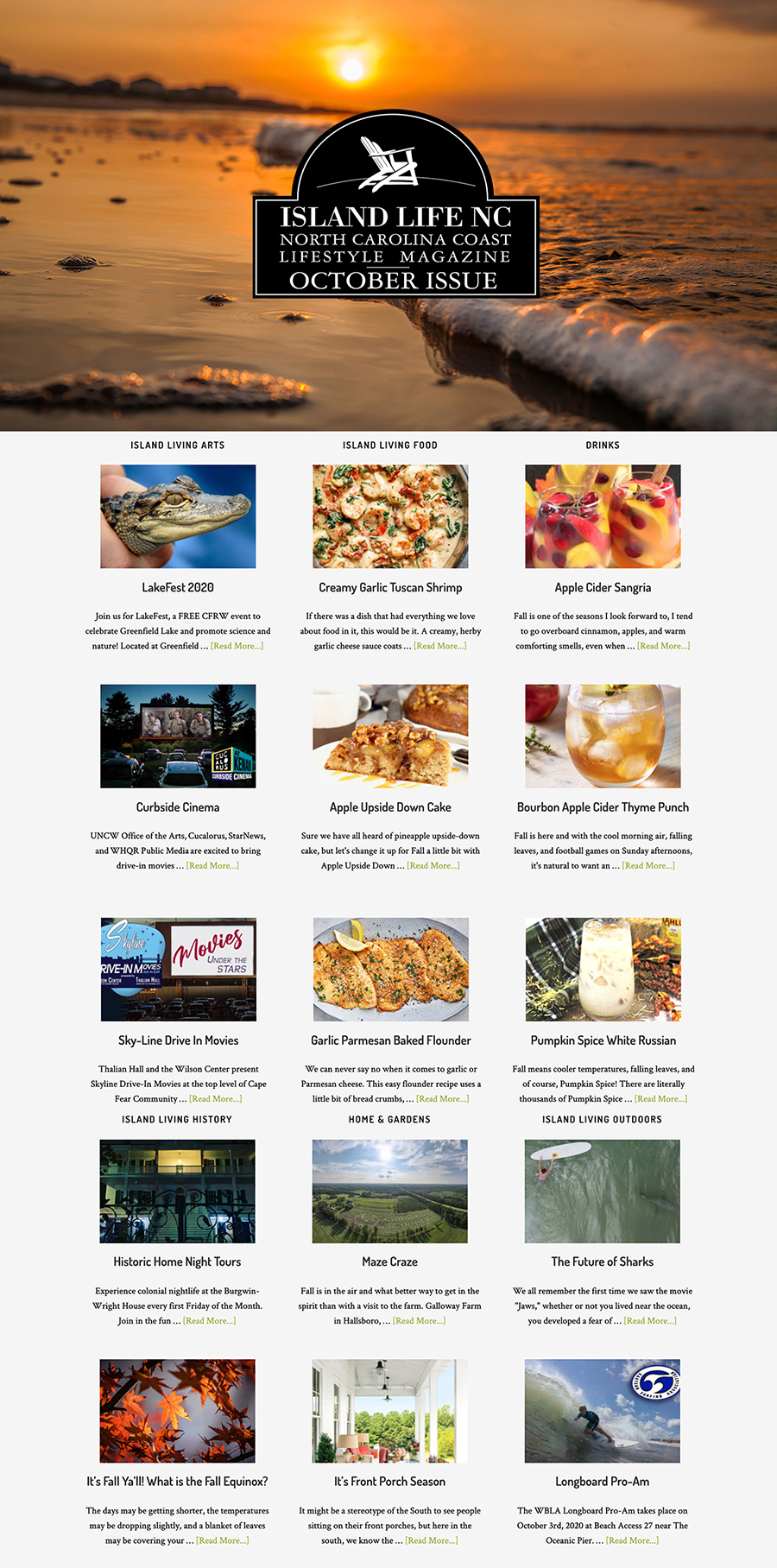Tap Read More under Longboard Pro-Am
The width and height of the screenshot is (777, 1568).
[632, 1540]
